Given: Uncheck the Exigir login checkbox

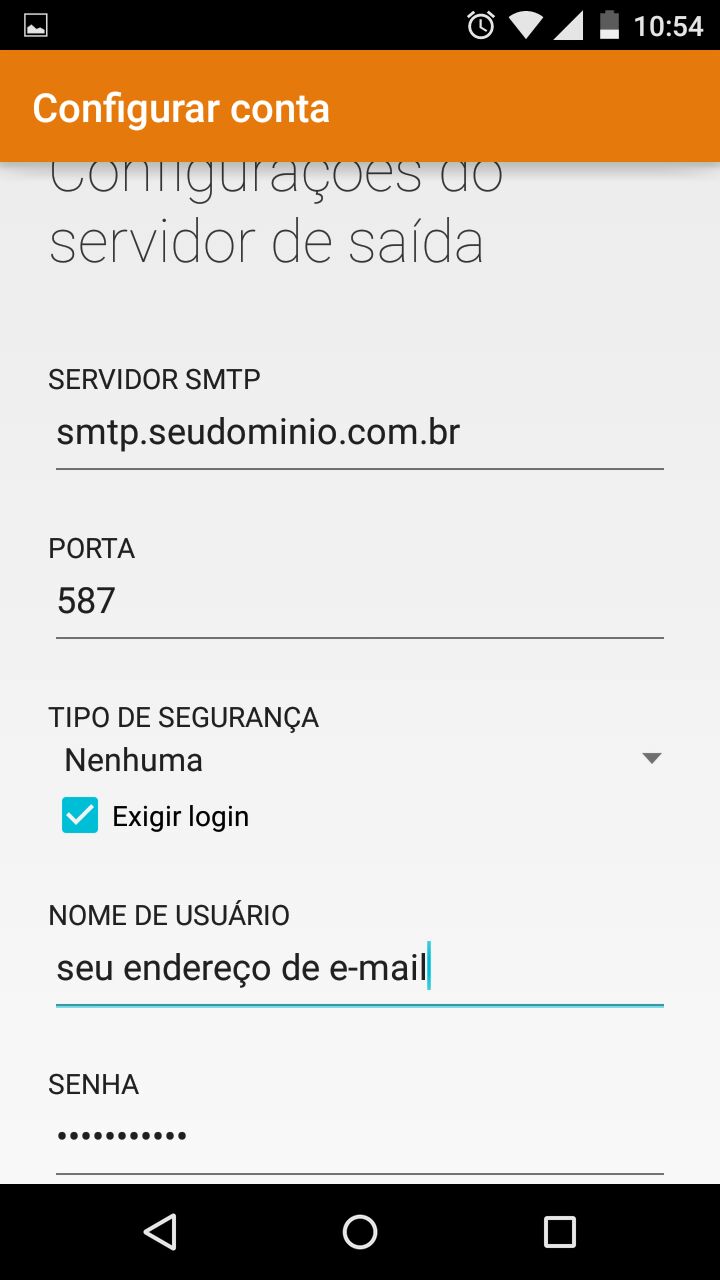Looking at the screenshot, I should [80, 816].
